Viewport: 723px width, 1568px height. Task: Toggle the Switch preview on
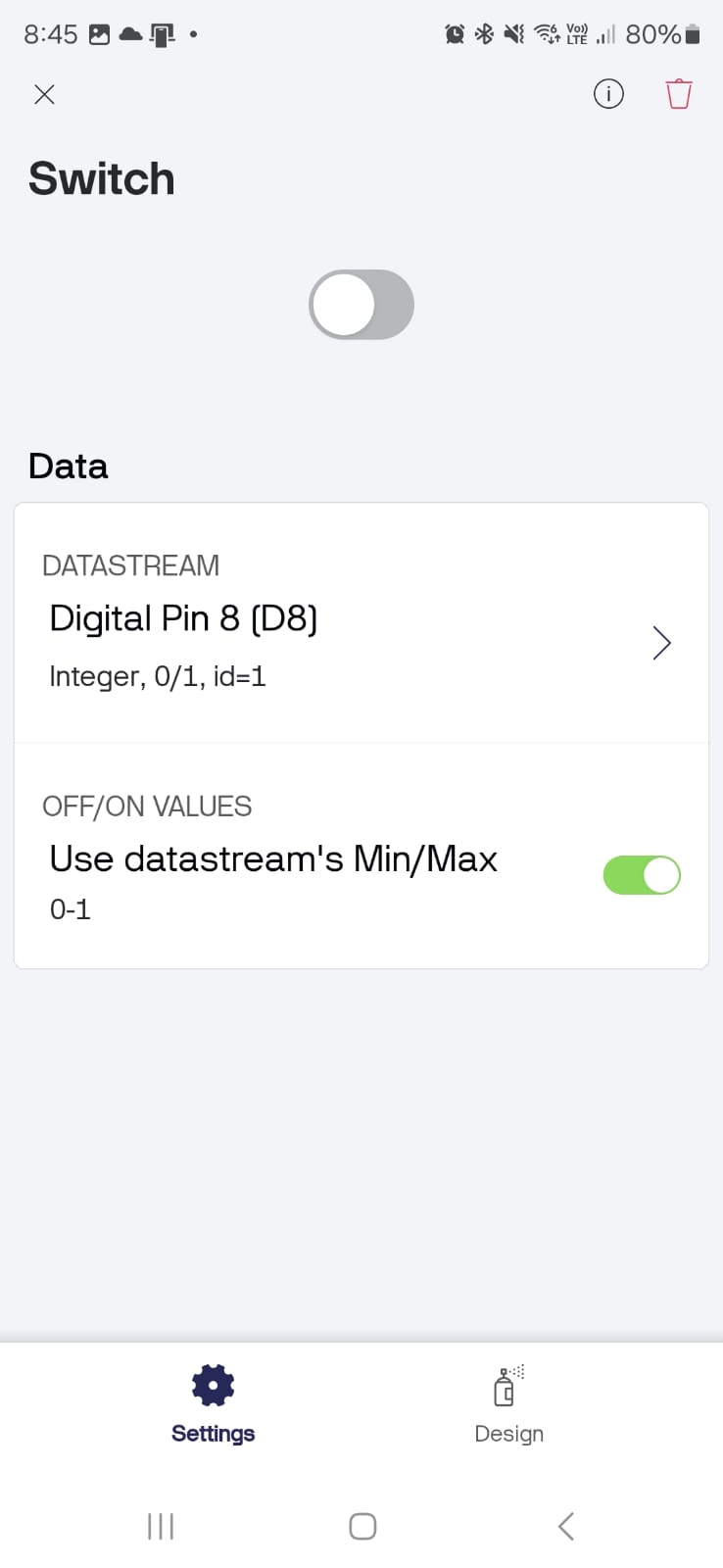point(361,305)
